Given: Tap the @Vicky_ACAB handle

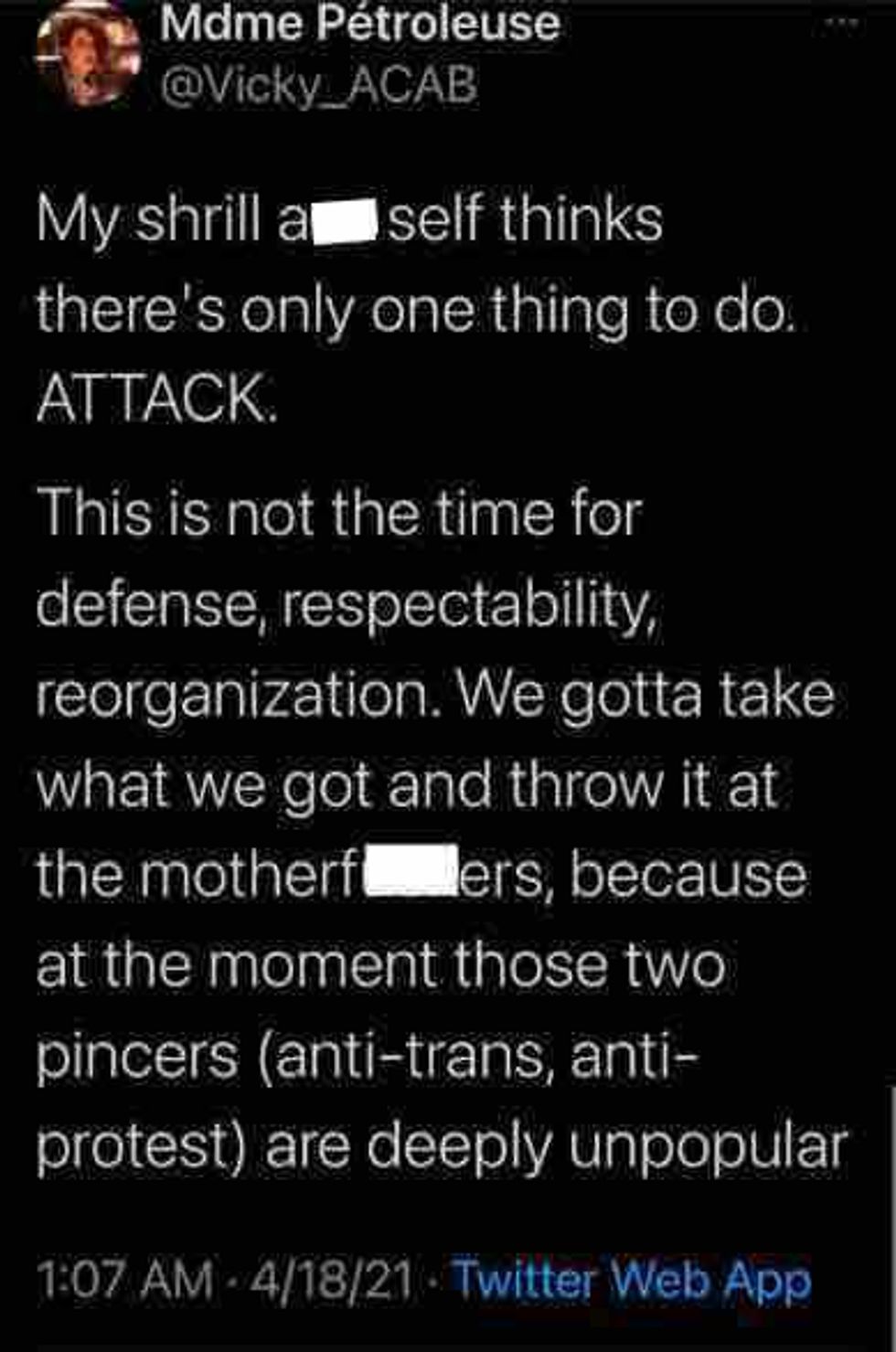Looking at the screenshot, I should [319, 85].
